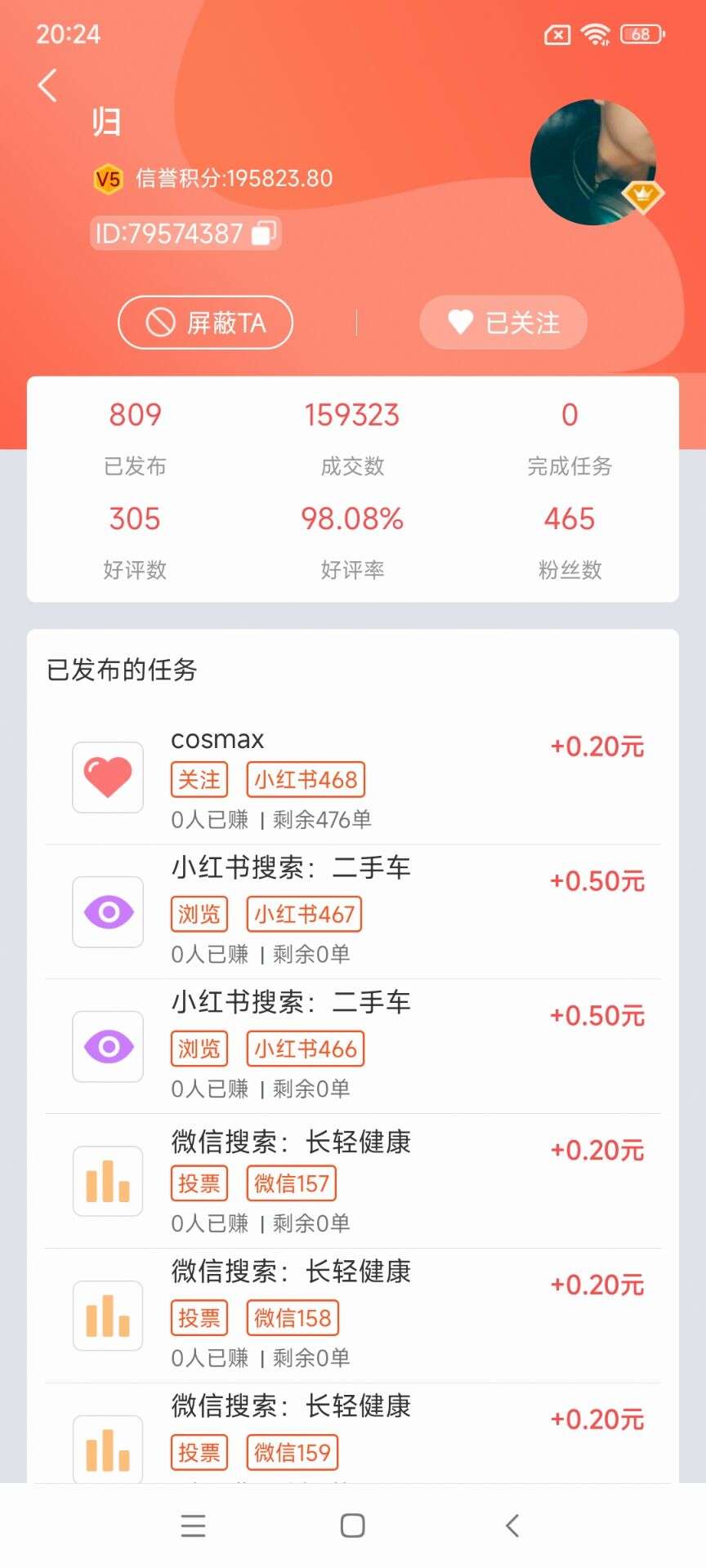Open the 微信158 长轻健康 vote task
This screenshot has height=1568, width=706.
pyautogui.click(x=353, y=1316)
